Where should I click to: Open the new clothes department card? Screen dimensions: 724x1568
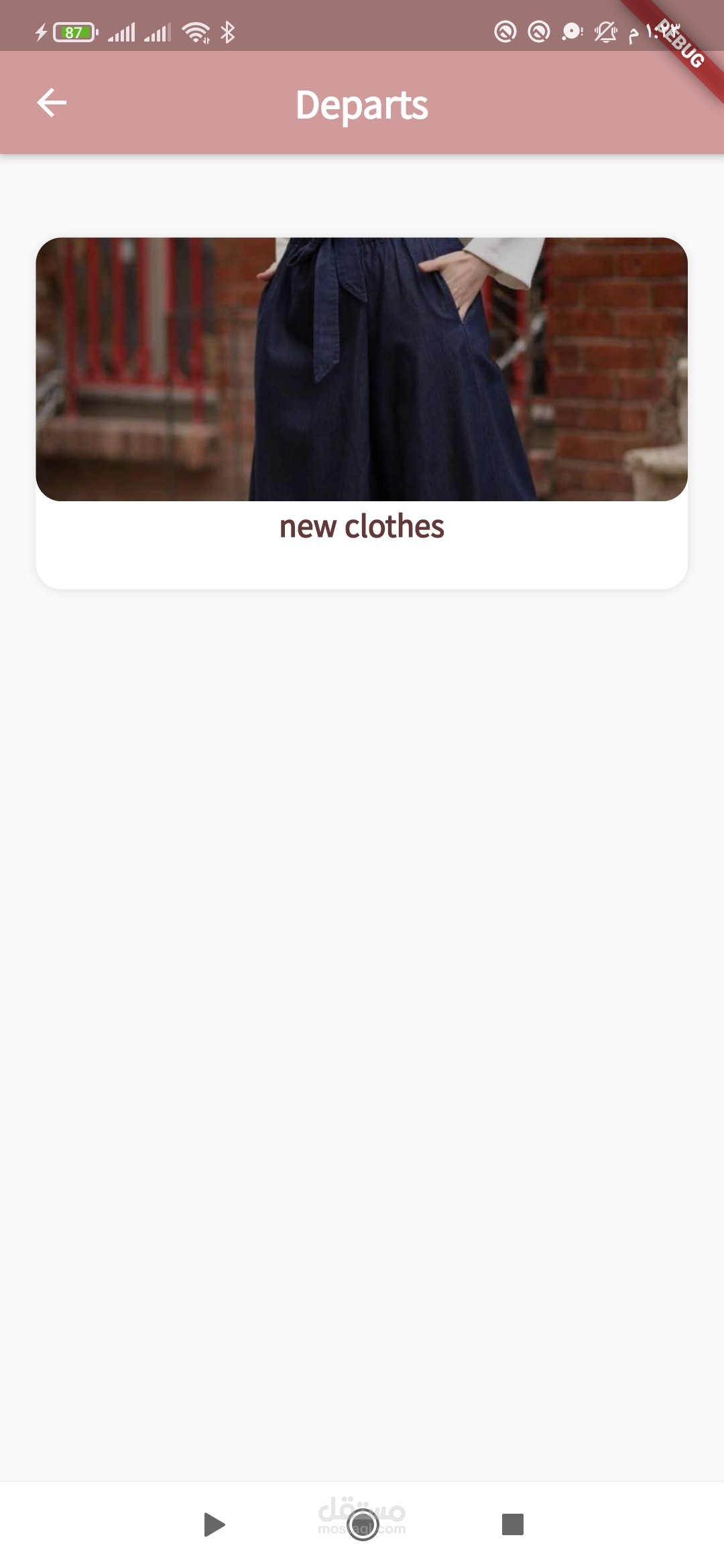[x=362, y=413]
